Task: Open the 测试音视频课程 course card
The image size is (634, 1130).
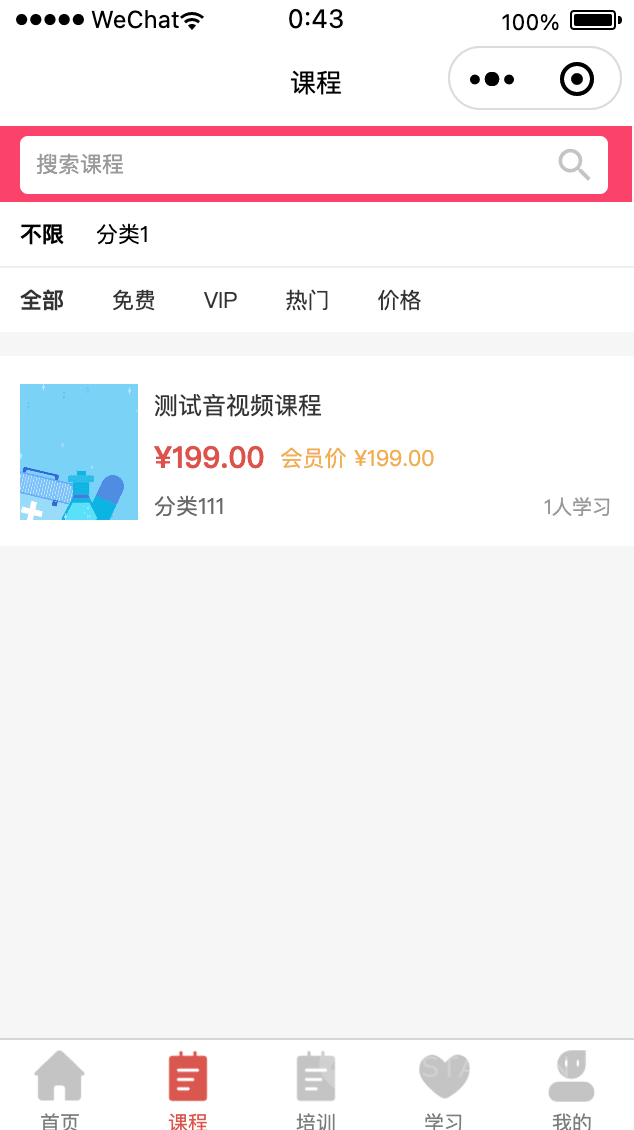Action: point(316,451)
